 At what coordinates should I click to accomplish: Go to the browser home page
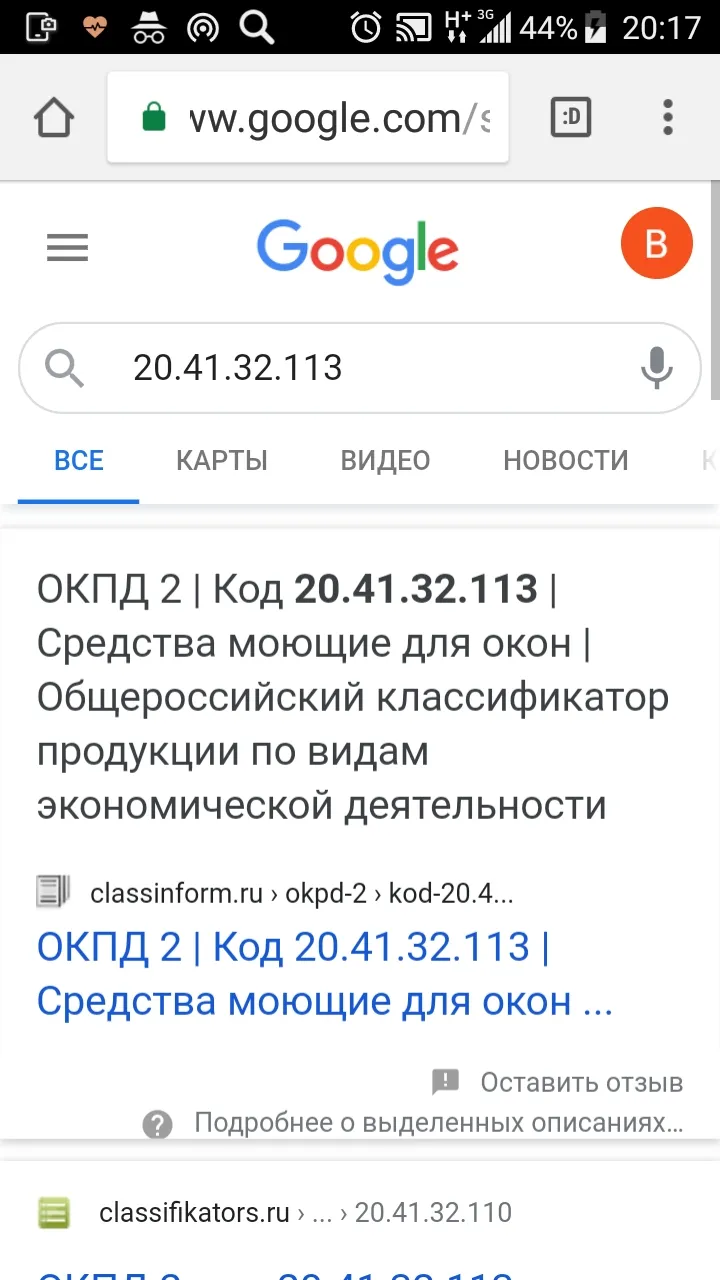(x=54, y=119)
